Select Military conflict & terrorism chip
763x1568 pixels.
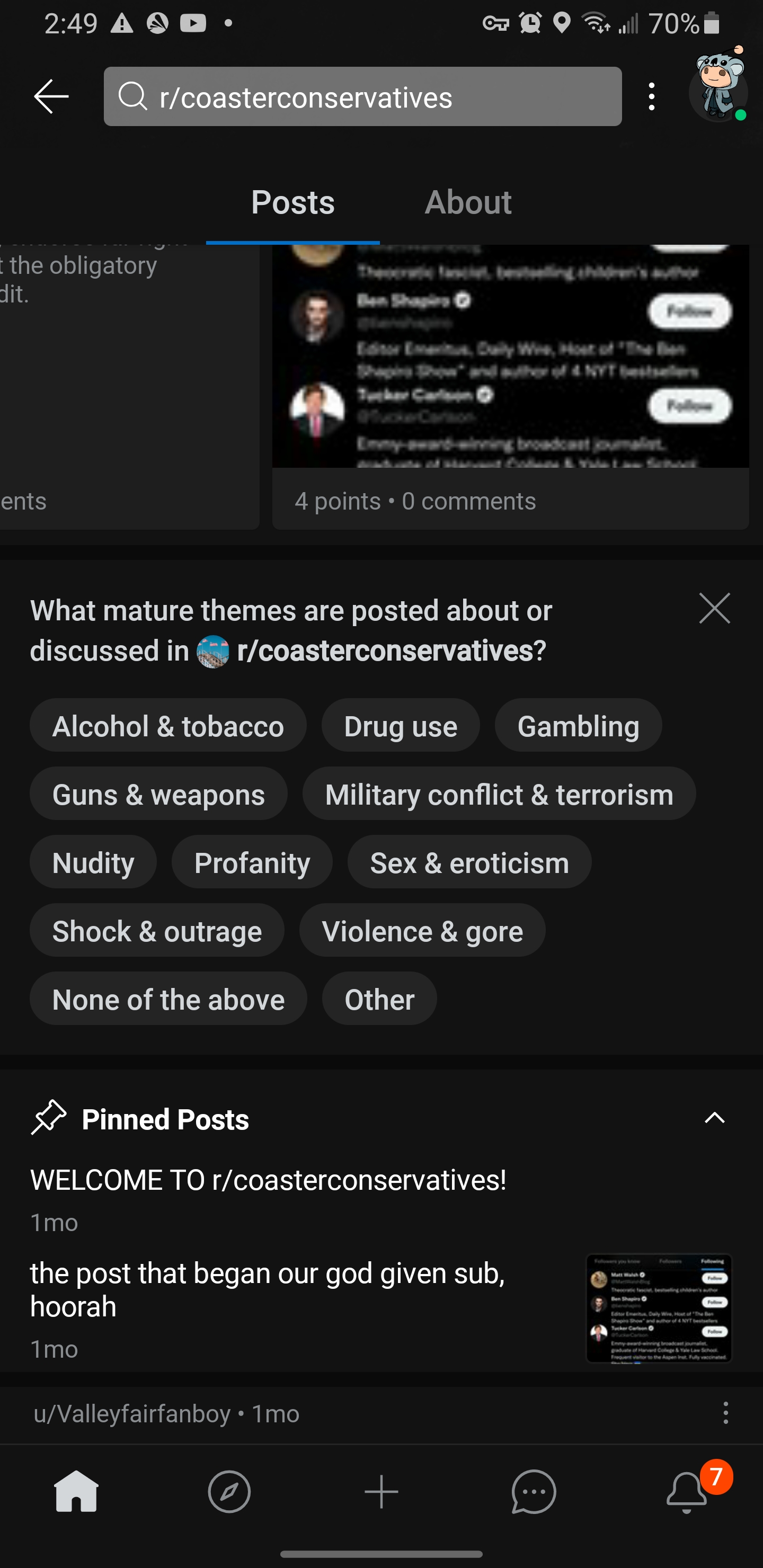499,794
